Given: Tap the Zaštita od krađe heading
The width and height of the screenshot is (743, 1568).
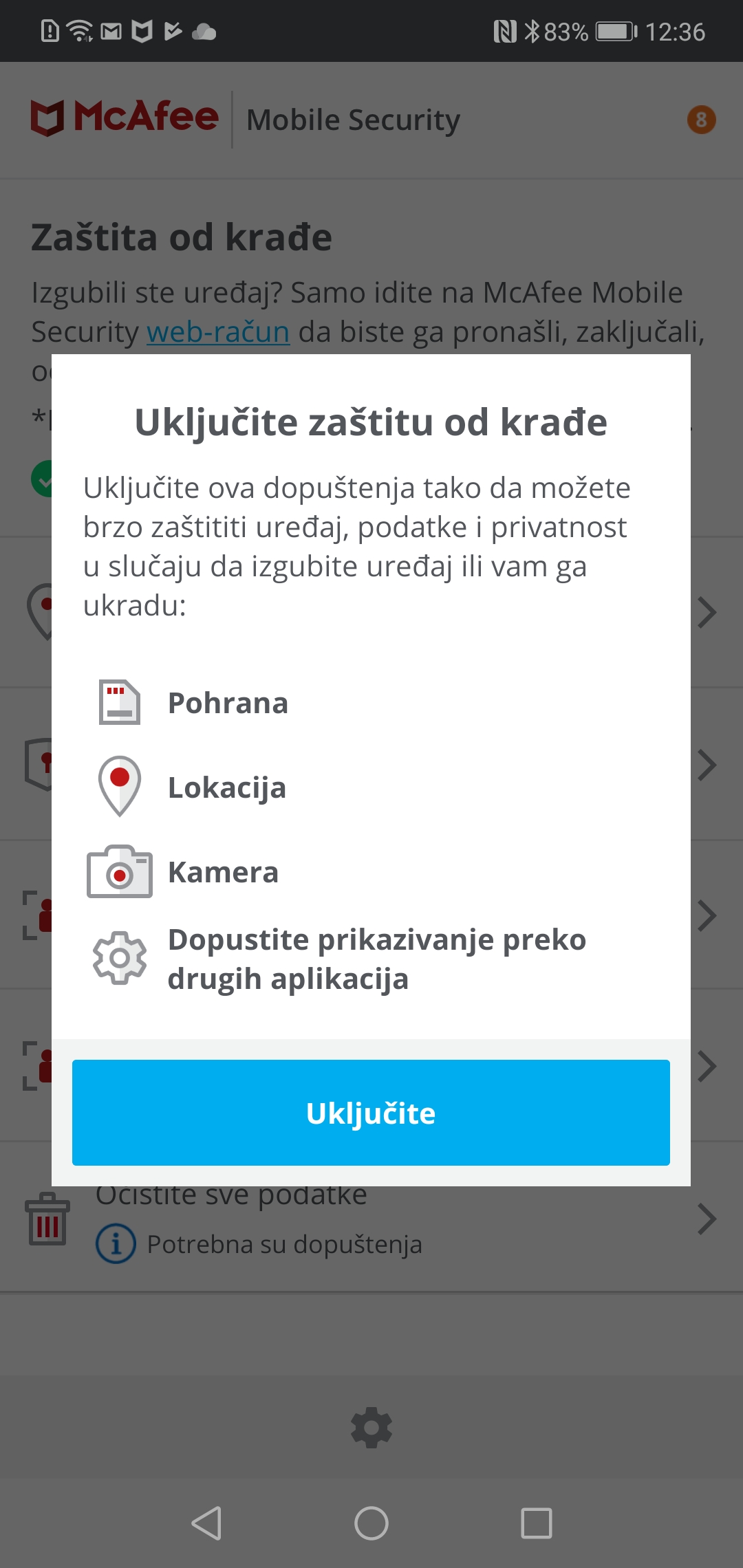Looking at the screenshot, I should pyautogui.click(x=181, y=237).
